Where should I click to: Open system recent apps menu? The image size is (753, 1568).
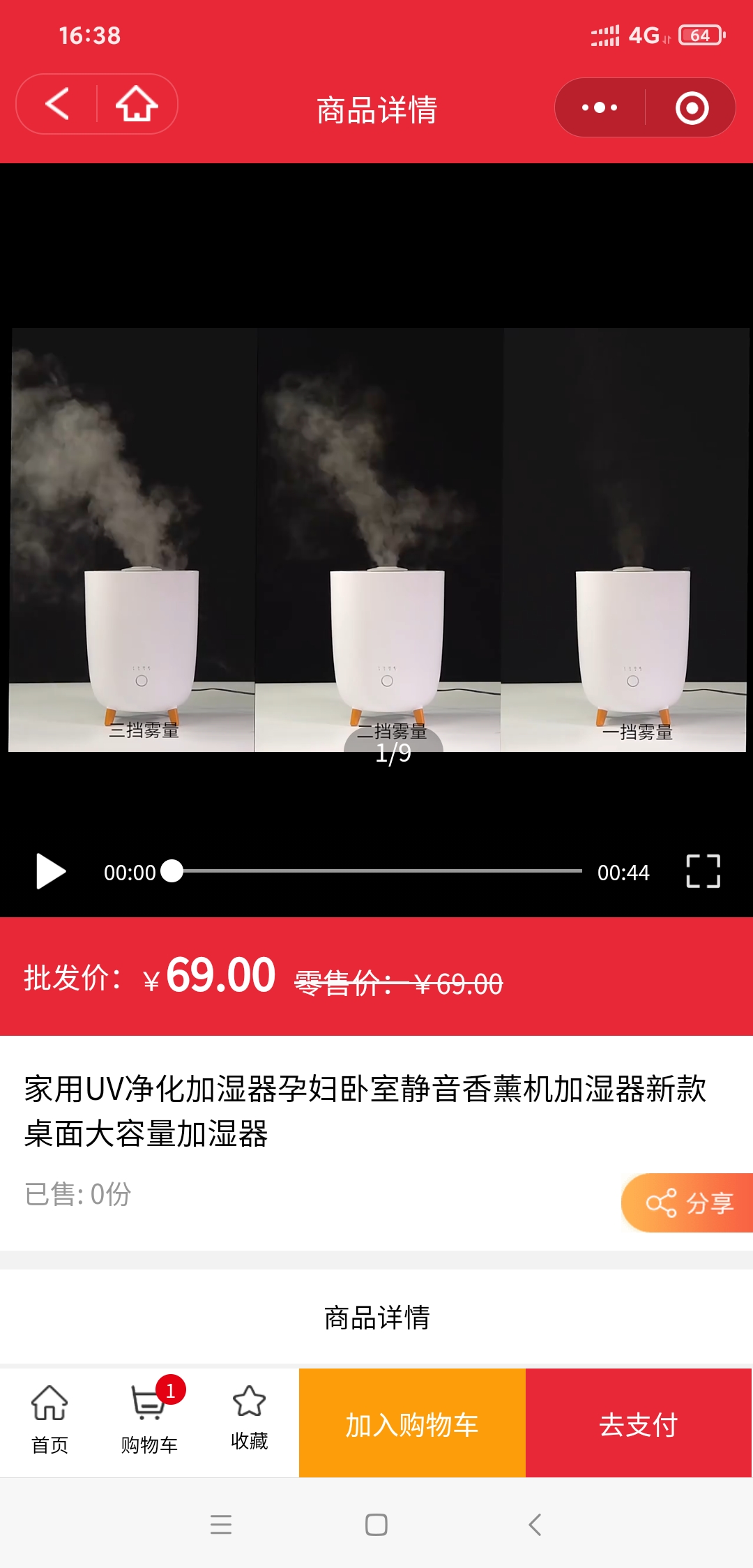point(221,1525)
